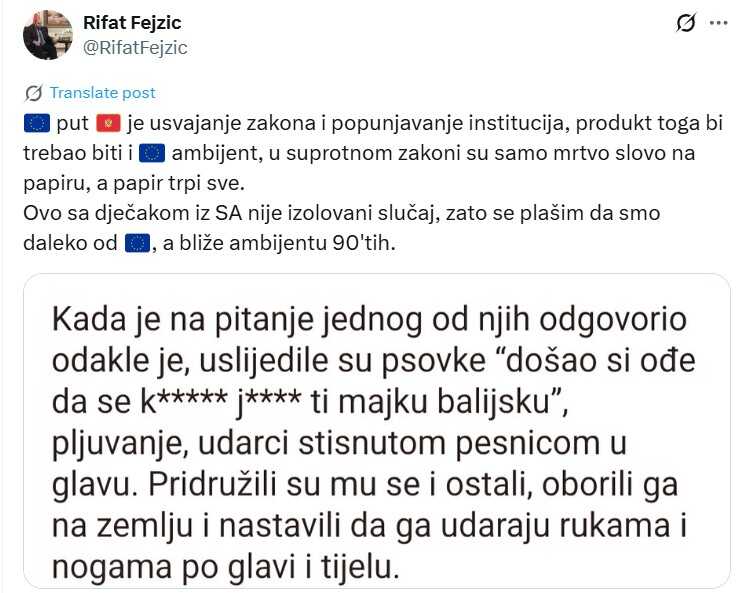Image resolution: width=748 pixels, height=593 pixels.
Task: Tap the Translate post link
Action: click(x=102, y=93)
